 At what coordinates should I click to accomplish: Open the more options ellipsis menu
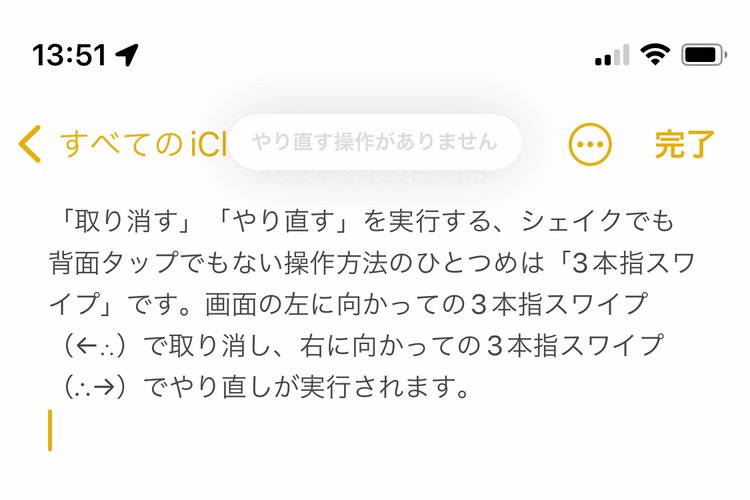click(590, 145)
